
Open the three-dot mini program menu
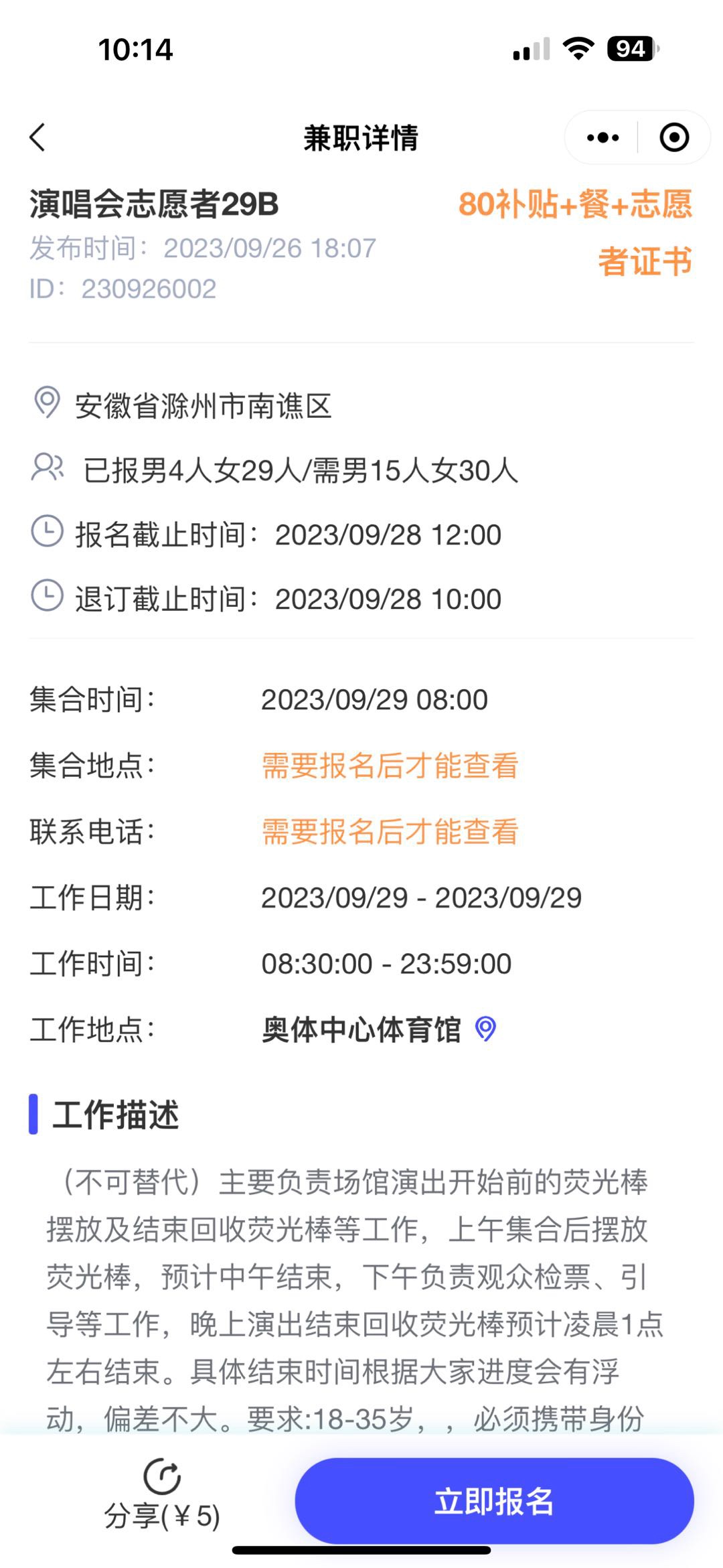click(x=602, y=138)
